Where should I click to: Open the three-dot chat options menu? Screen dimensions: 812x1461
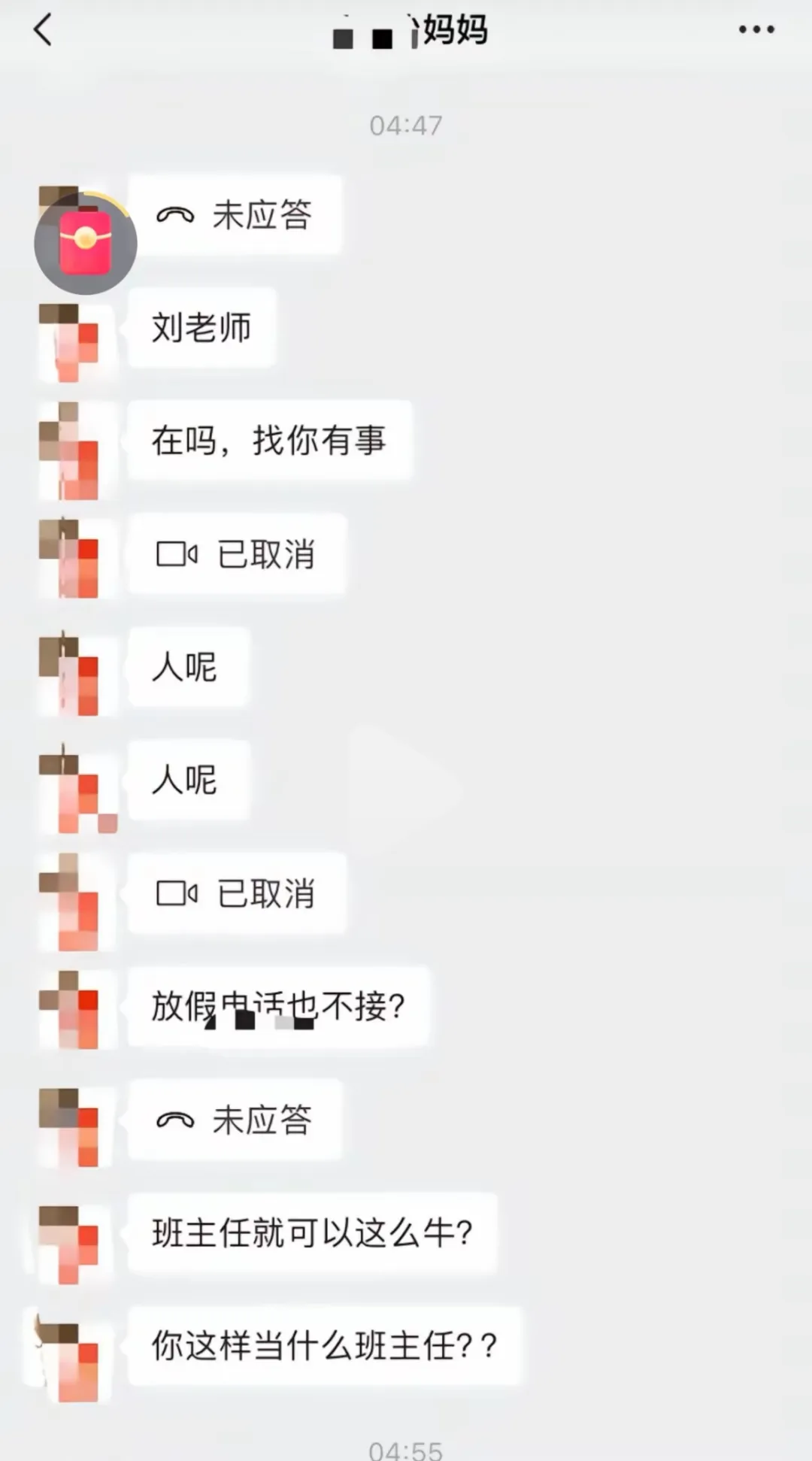pos(756,29)
